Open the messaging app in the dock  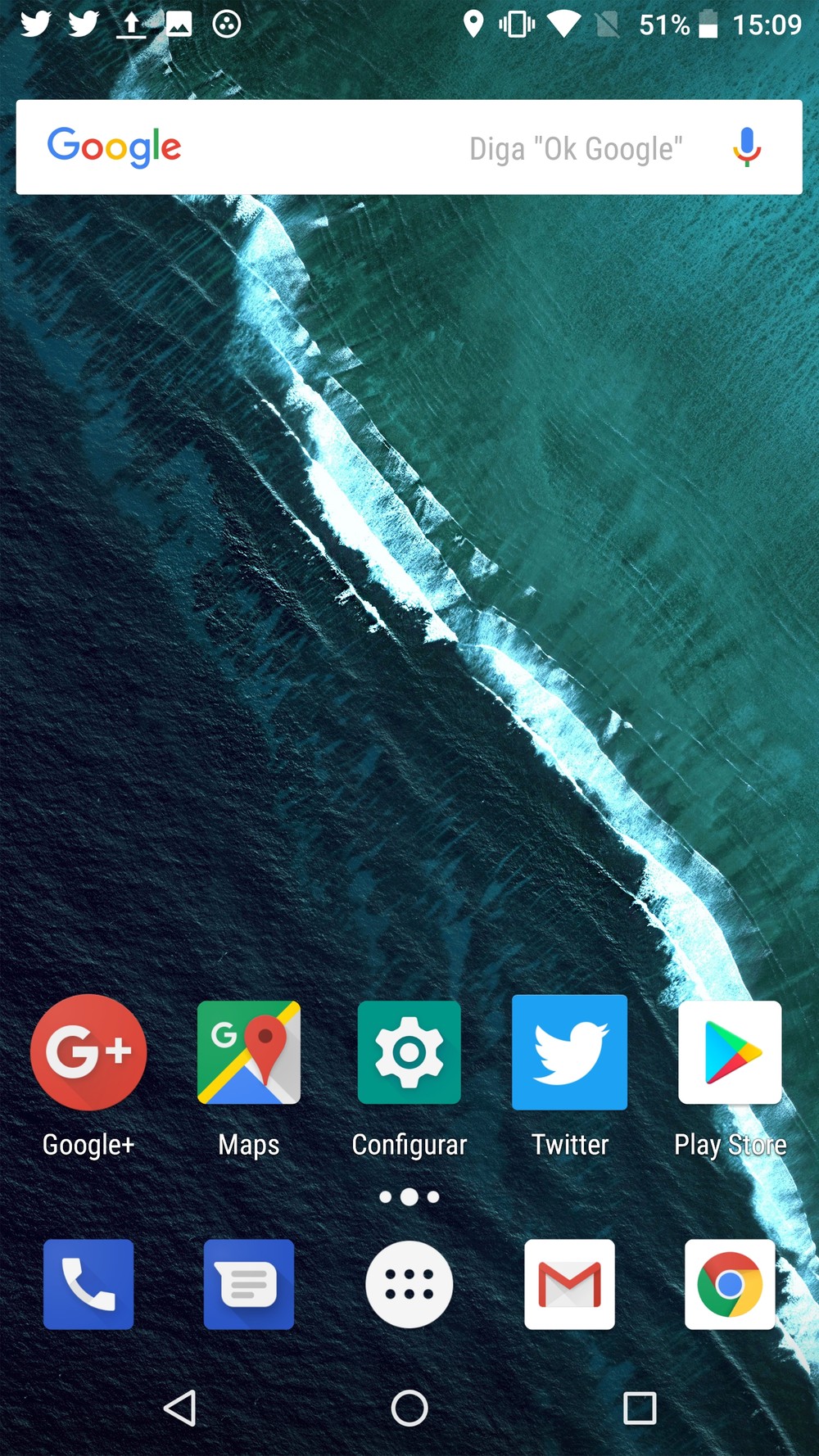249,1284
